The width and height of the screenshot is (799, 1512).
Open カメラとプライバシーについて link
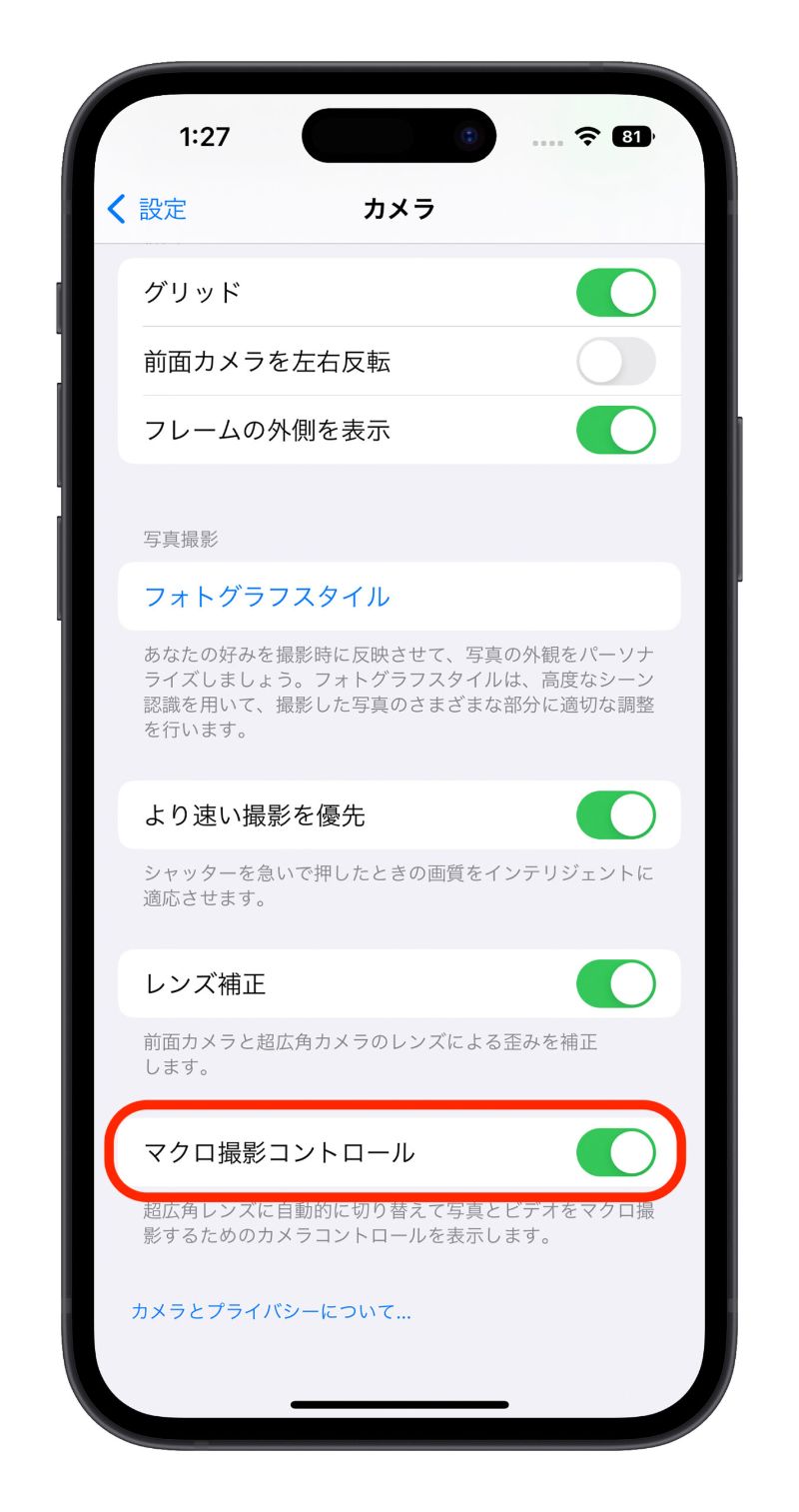(x=271, y=1311)
